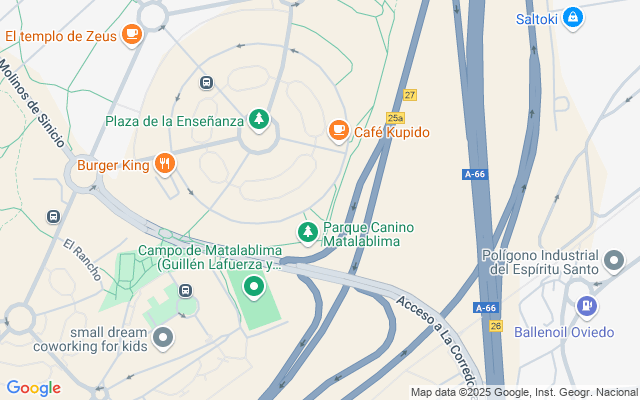Open the Café Kupido marker
The height and width of the screenshot is (400, 640).
point(338,131)
